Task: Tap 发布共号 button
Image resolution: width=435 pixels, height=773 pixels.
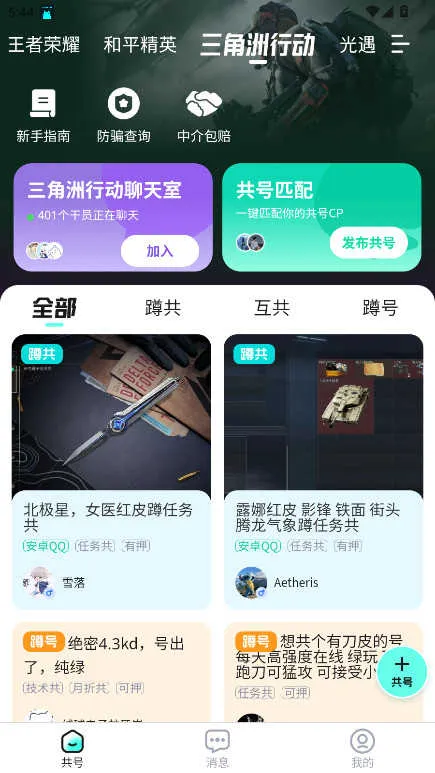Action: pos(368,243)
